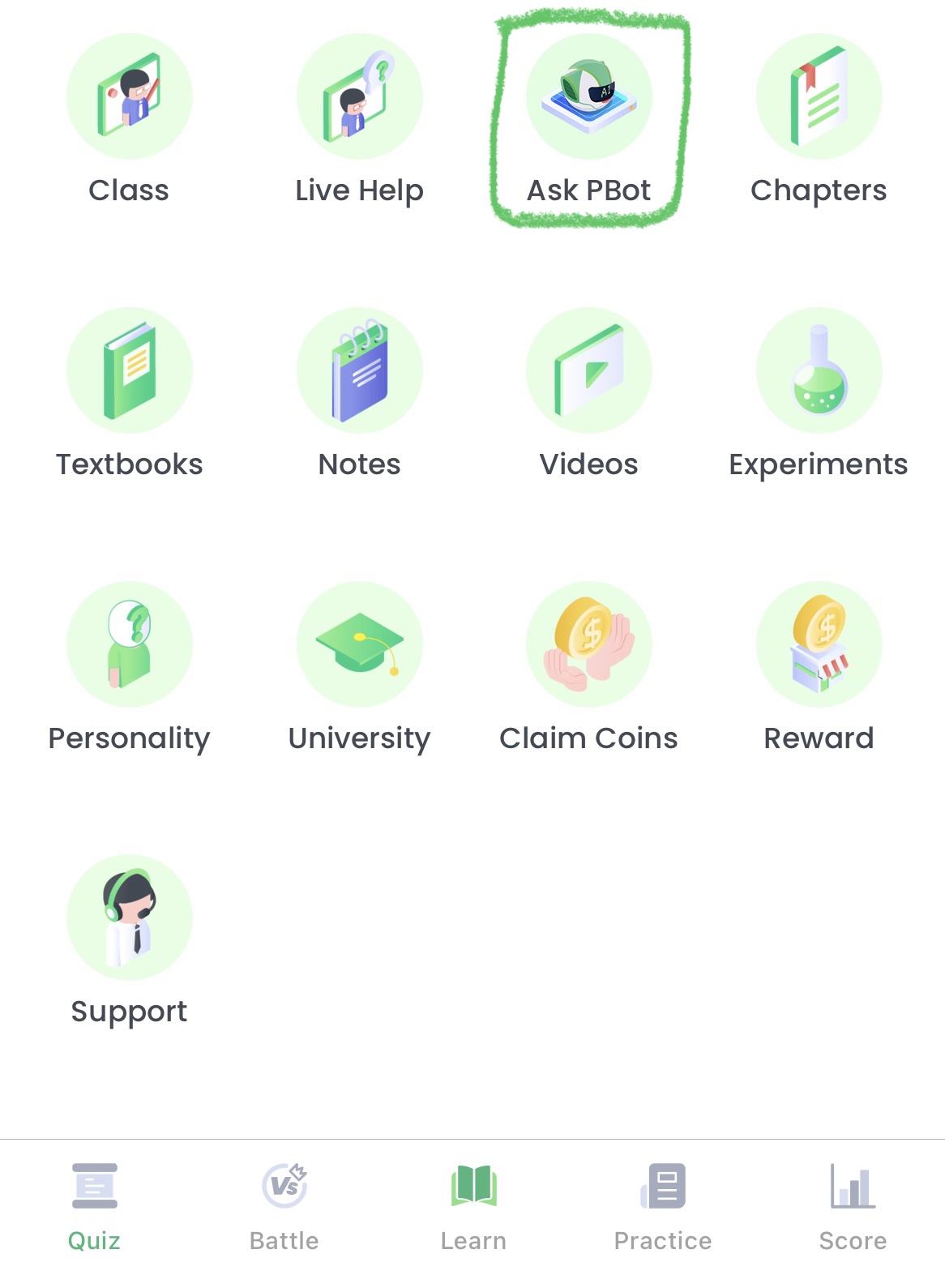Switch to the Practice tab
The height and width of the screenshot is (1288, 945).
point(662,1208)
